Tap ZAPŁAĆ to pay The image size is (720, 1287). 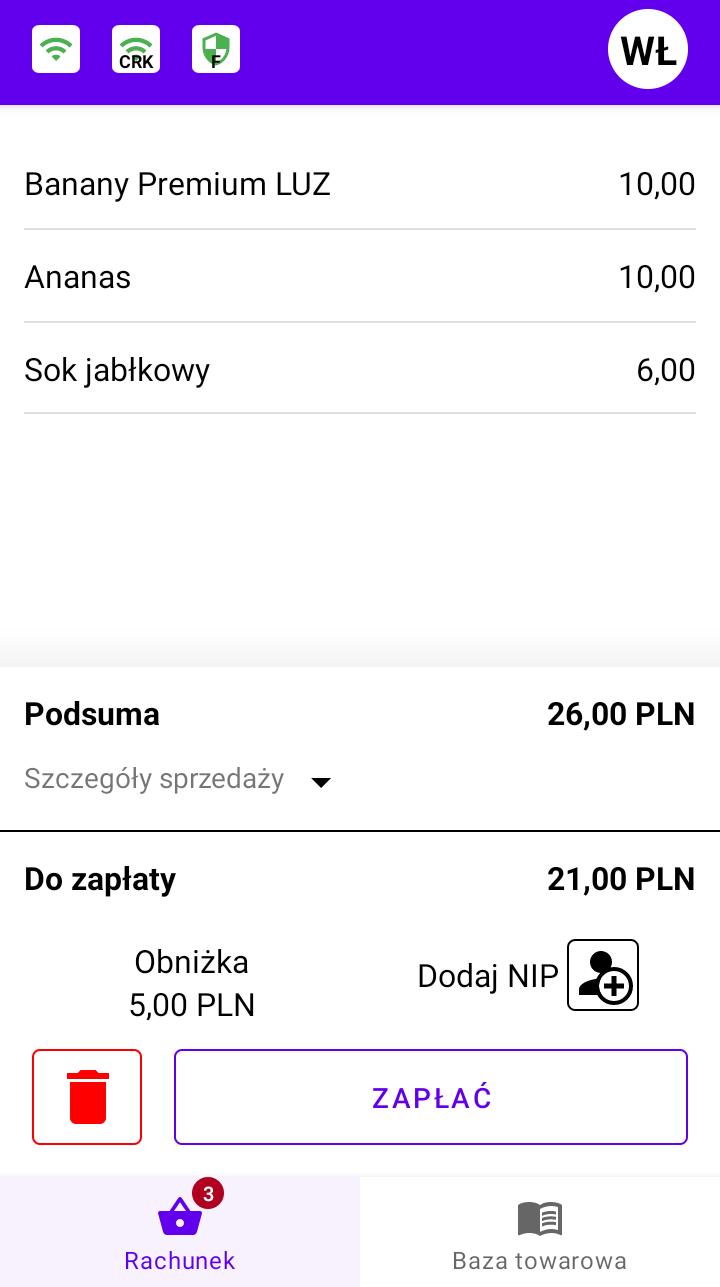[x=431, y=1097]
